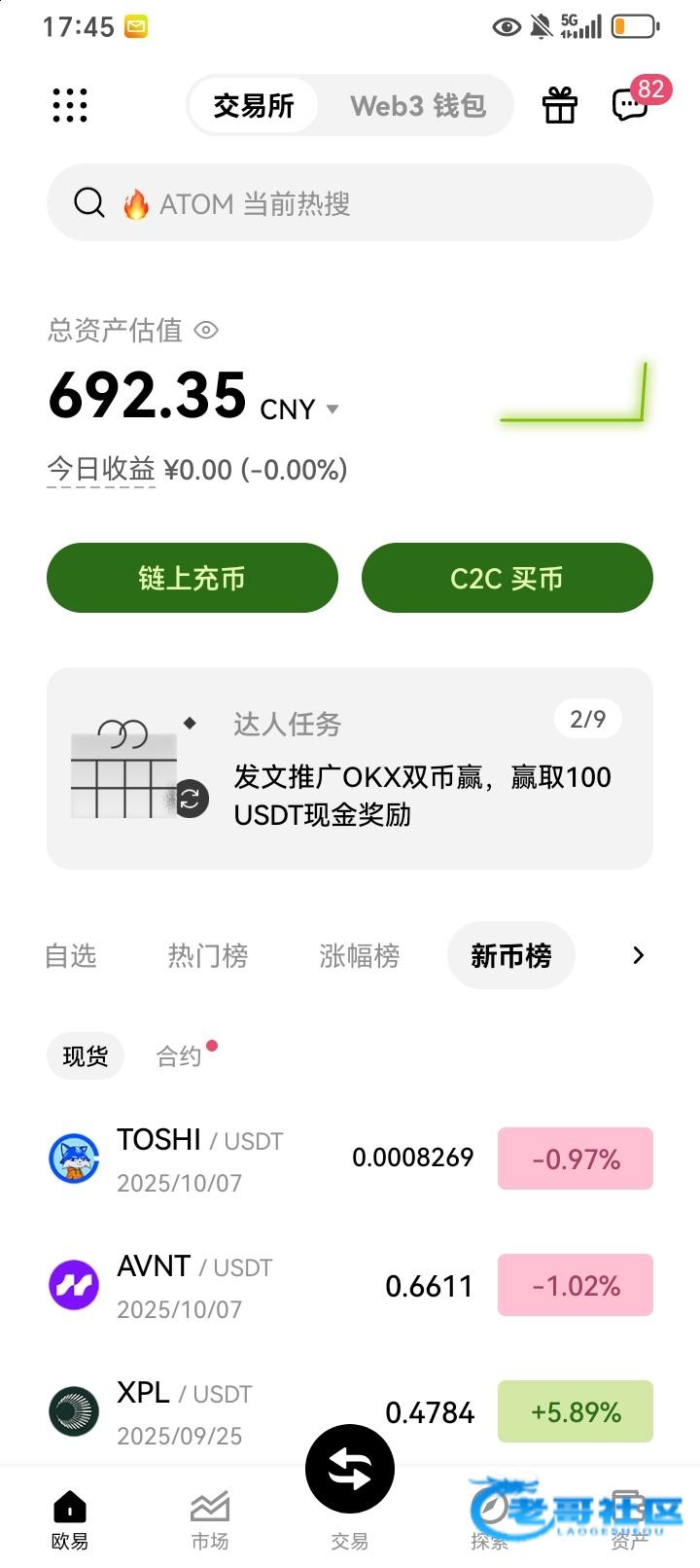Go to the 市场 bottom tab

pyautogui.click(x=210, y=1519)
